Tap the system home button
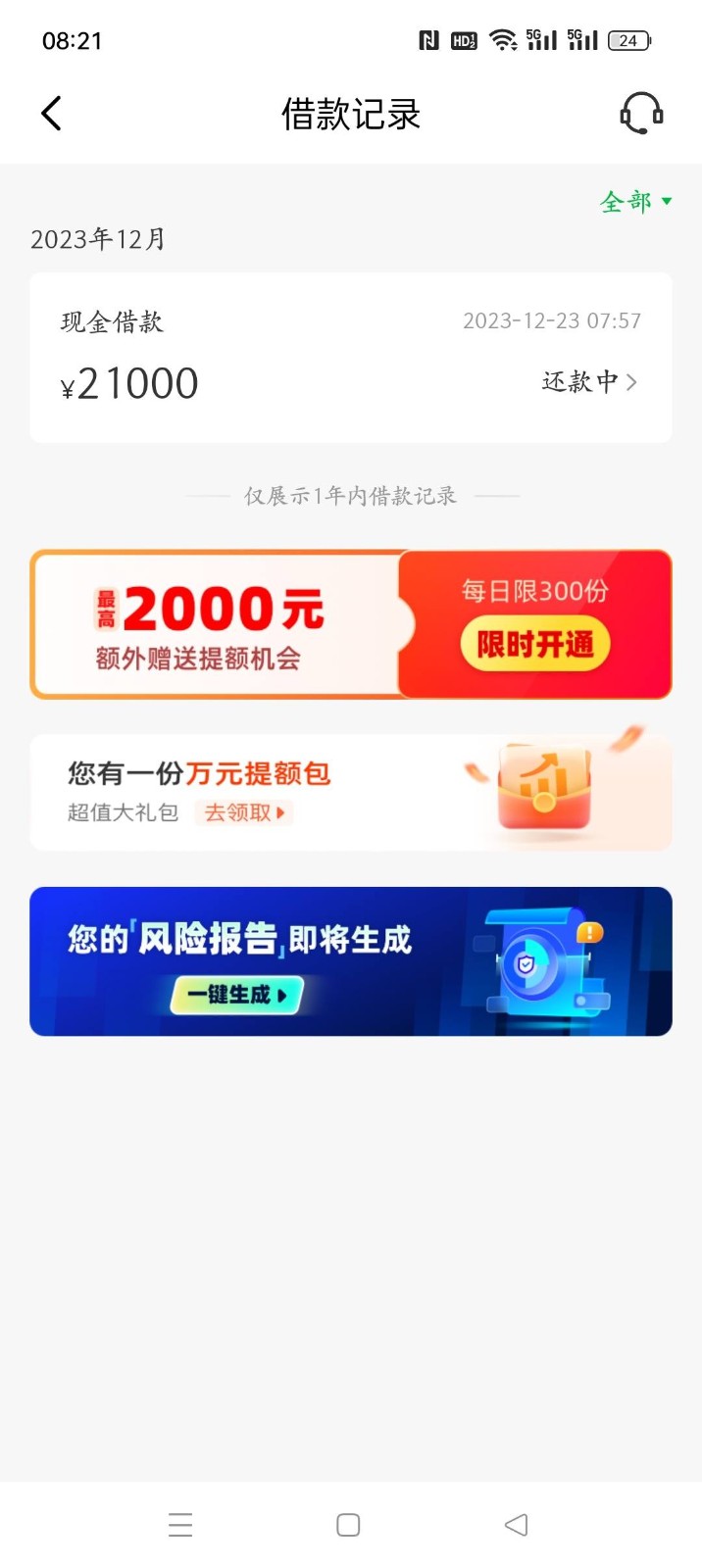 click(x=348, y=1525)
